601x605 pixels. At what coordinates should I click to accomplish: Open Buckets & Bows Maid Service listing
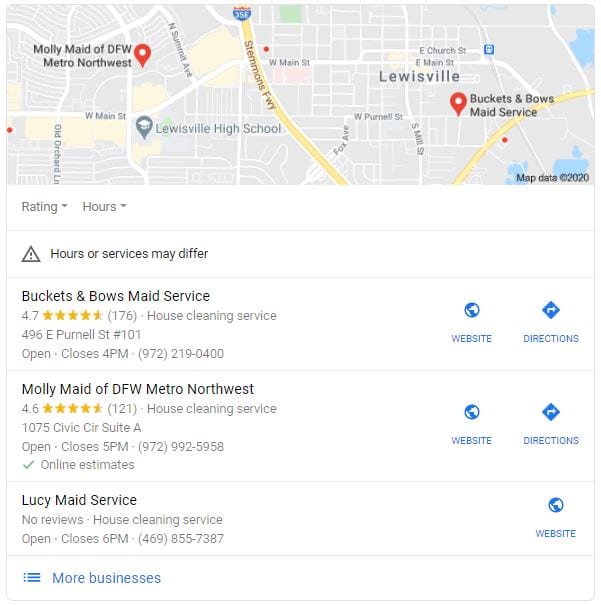point(116,296)
